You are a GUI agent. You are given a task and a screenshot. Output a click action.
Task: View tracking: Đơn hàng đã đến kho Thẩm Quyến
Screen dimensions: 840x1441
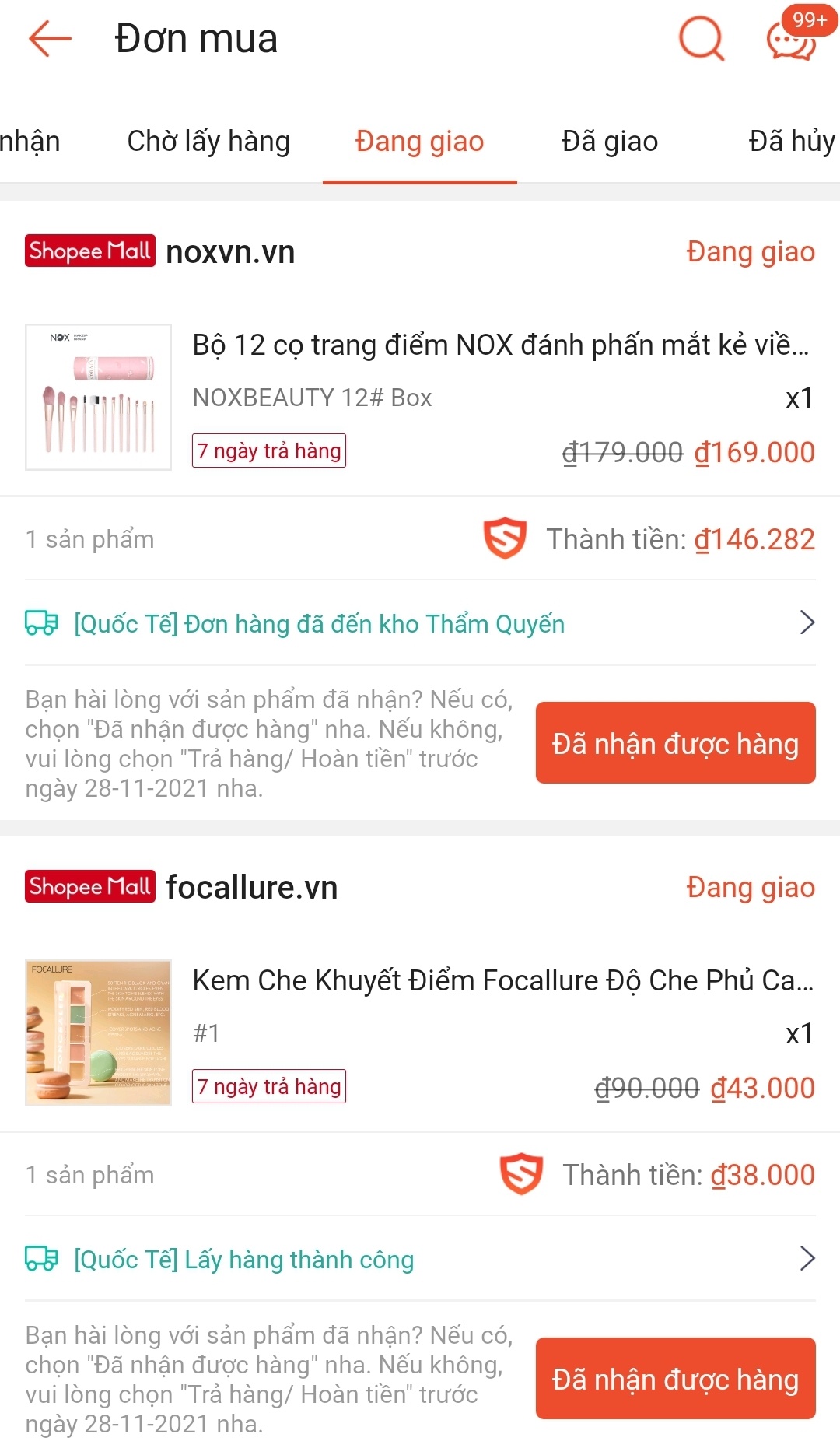point(420,623)
